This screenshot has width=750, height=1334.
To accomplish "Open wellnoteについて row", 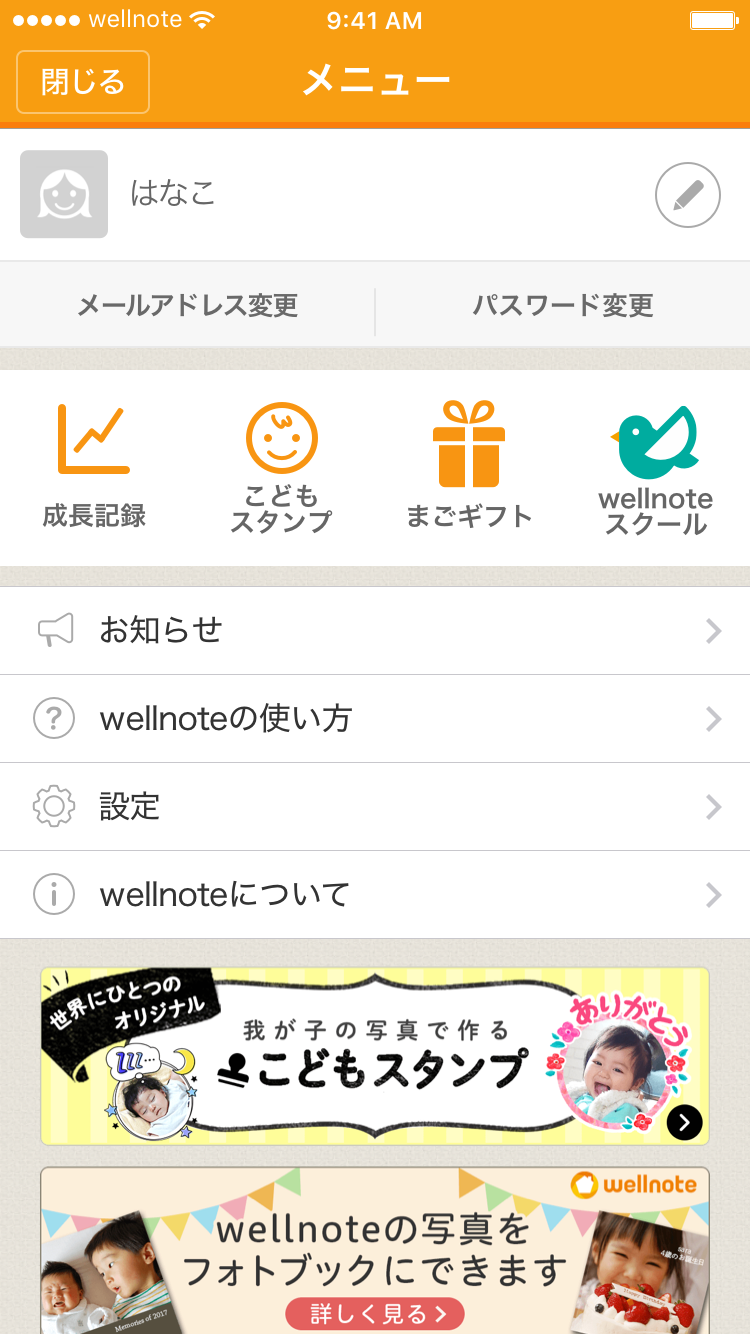I will point(375,894).
